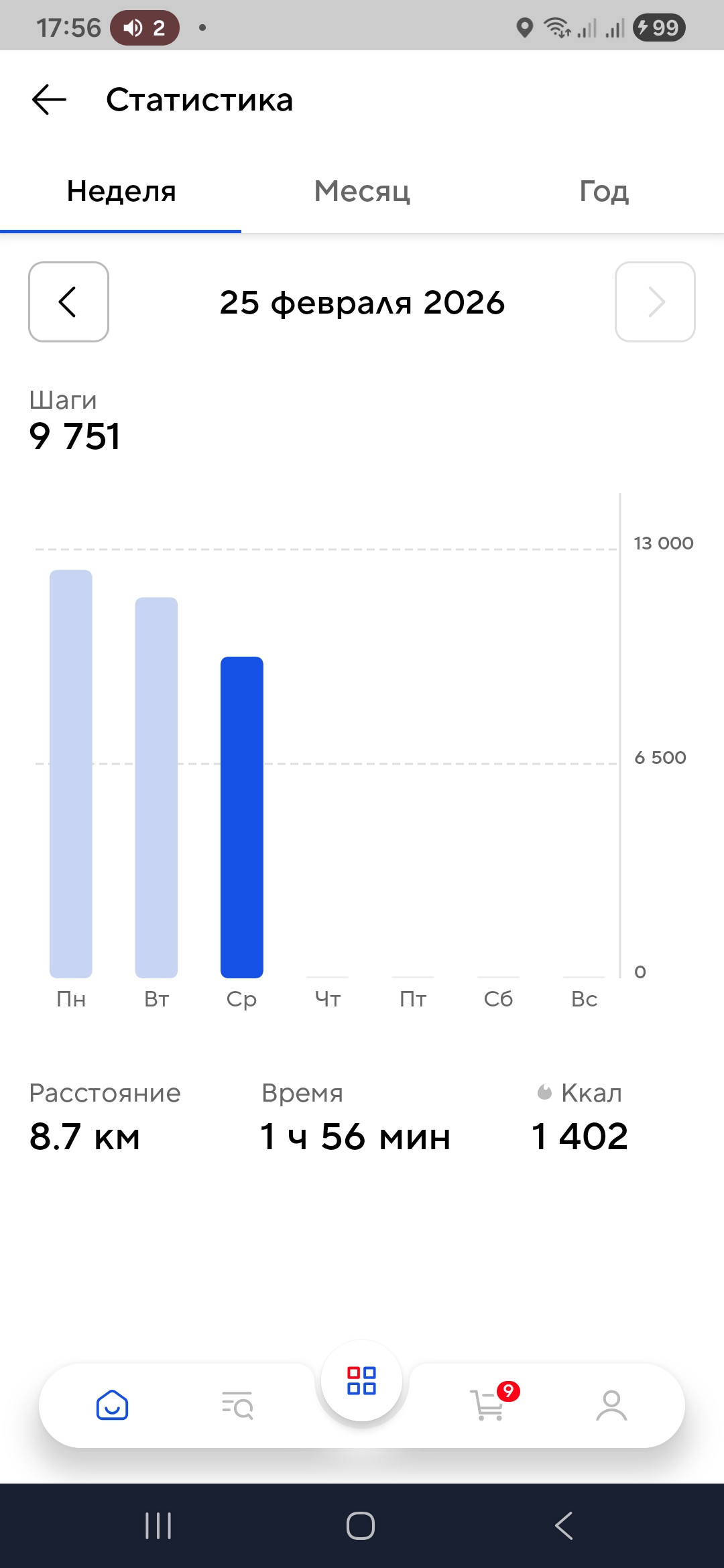Tap the next week right arrow button
The image size is (724, 1568).
[x=655, y=302]
